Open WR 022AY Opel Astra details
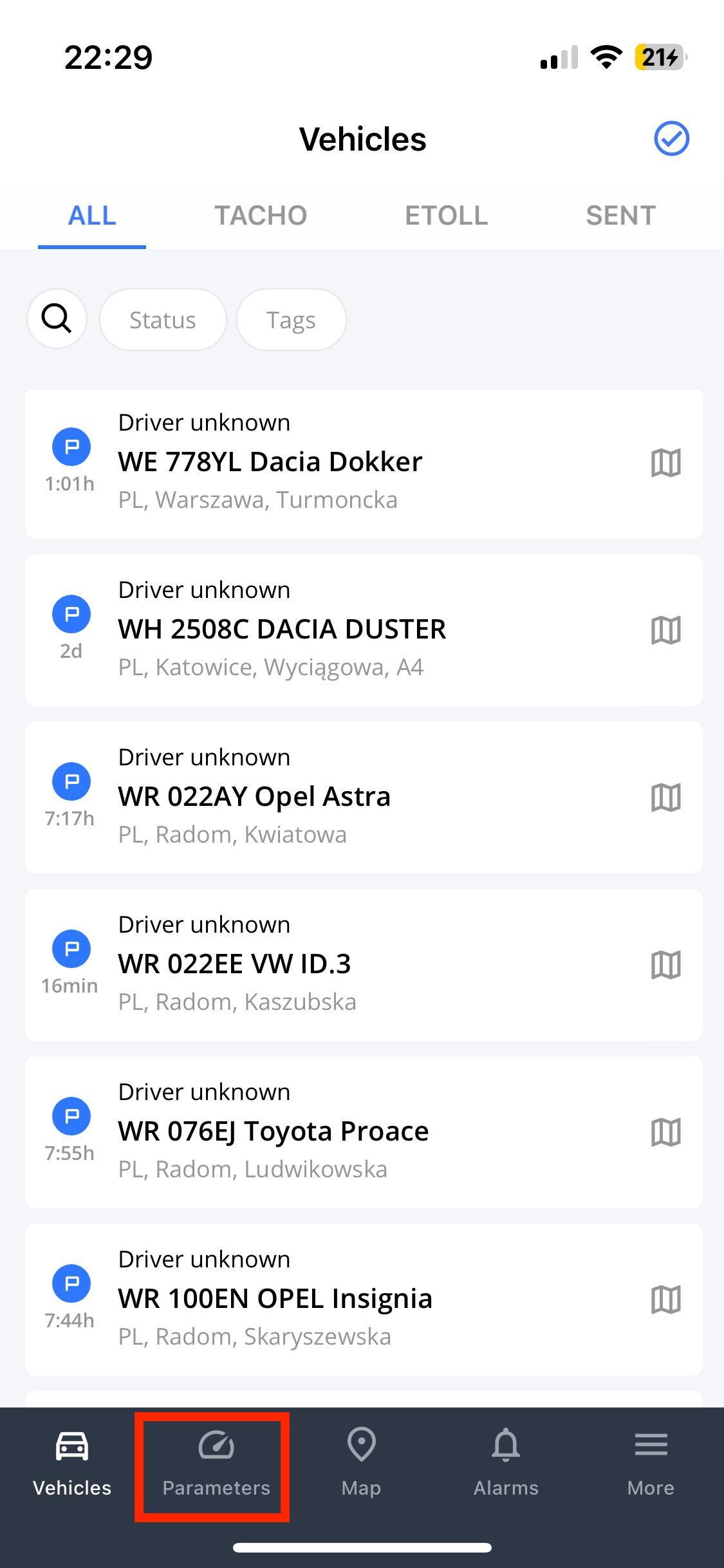Image resolution: width=724 pixels, height=1568 pixels. tap(364, 797)
